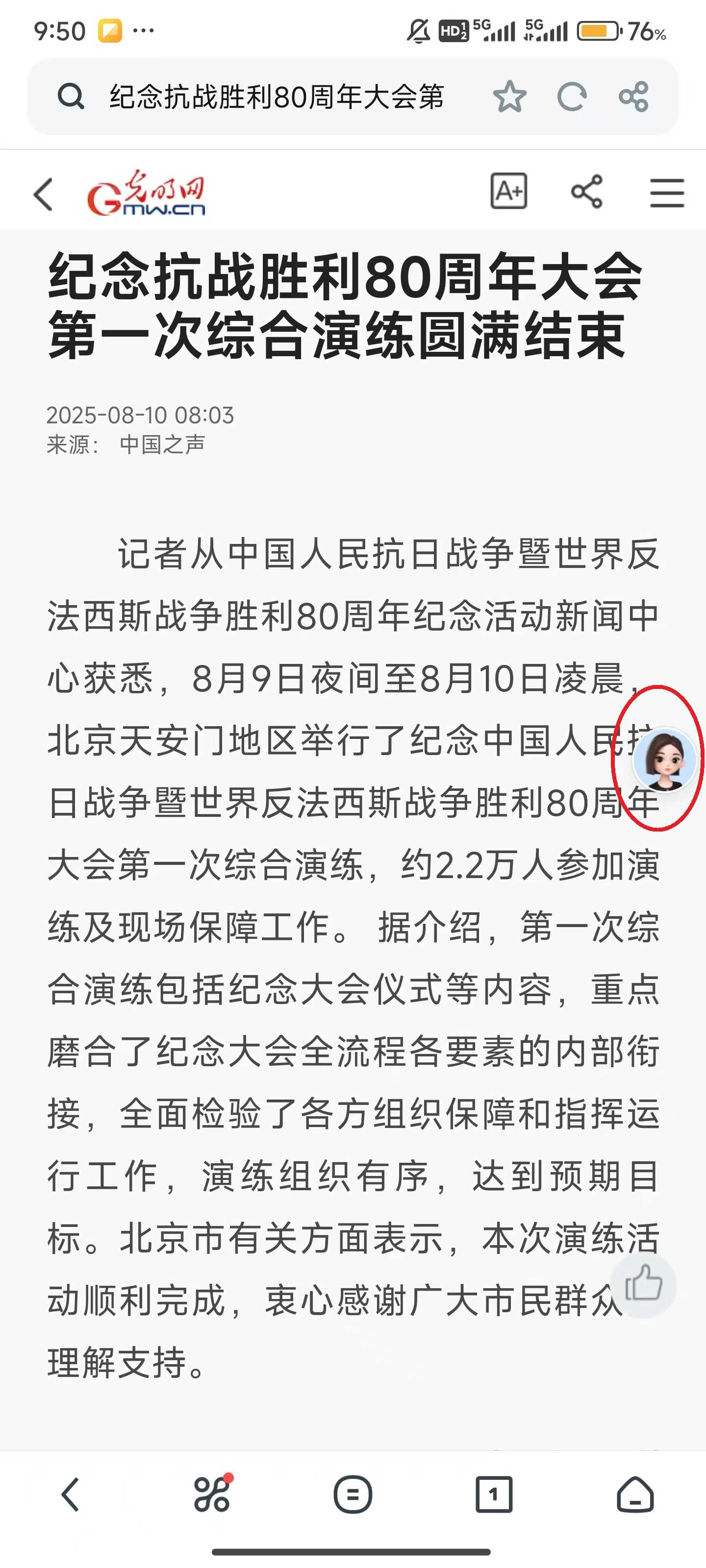Open the browser tools menu with red dot

[211, 1494]
